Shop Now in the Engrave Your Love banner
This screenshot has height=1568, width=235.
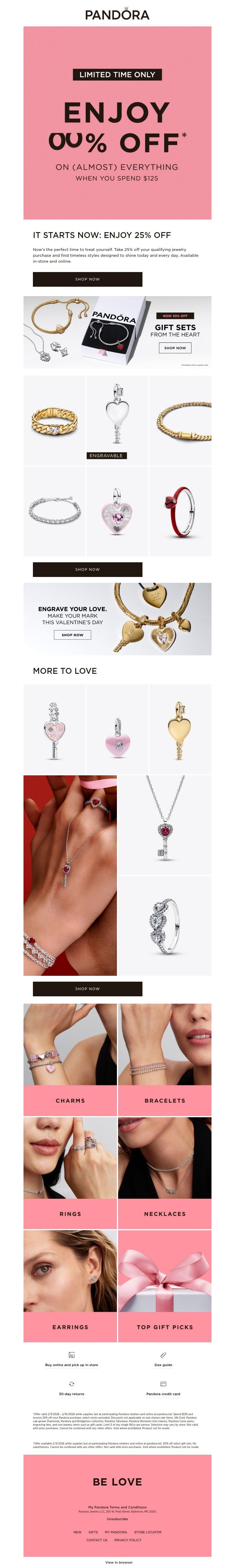pos(73,634)
